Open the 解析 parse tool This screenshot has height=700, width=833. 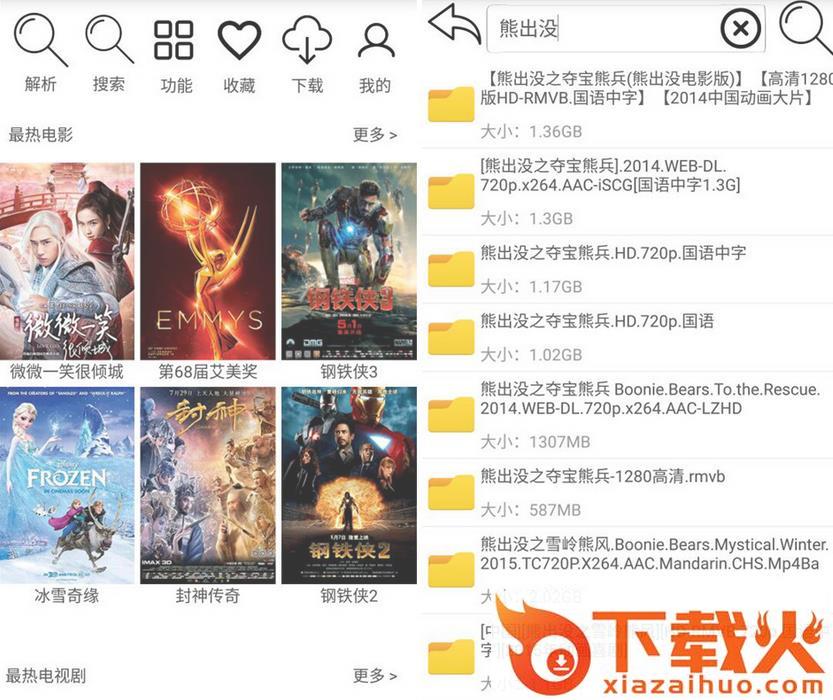[x=40, y=54]
